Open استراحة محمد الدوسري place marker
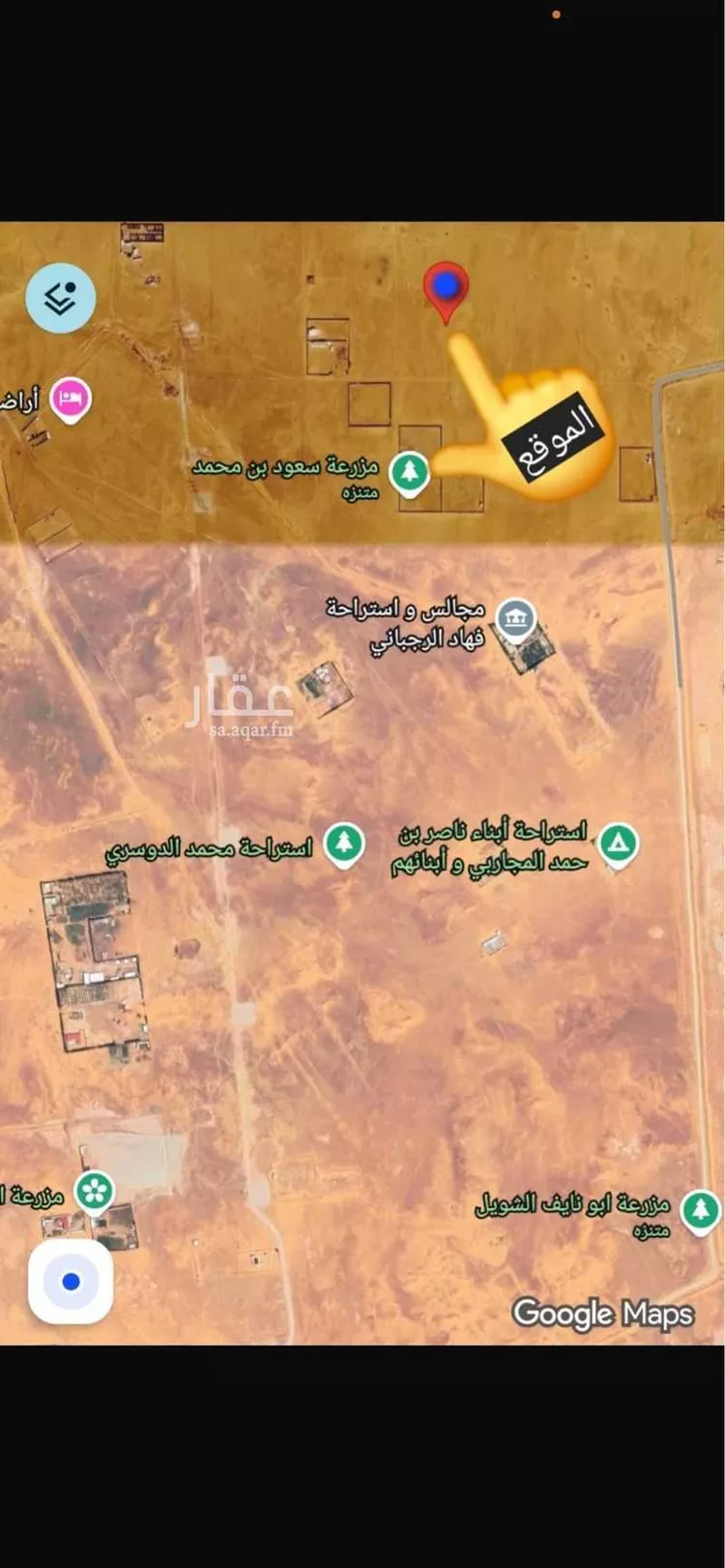This screenshot has height=1568, width=725. click(x=343, y=844)
